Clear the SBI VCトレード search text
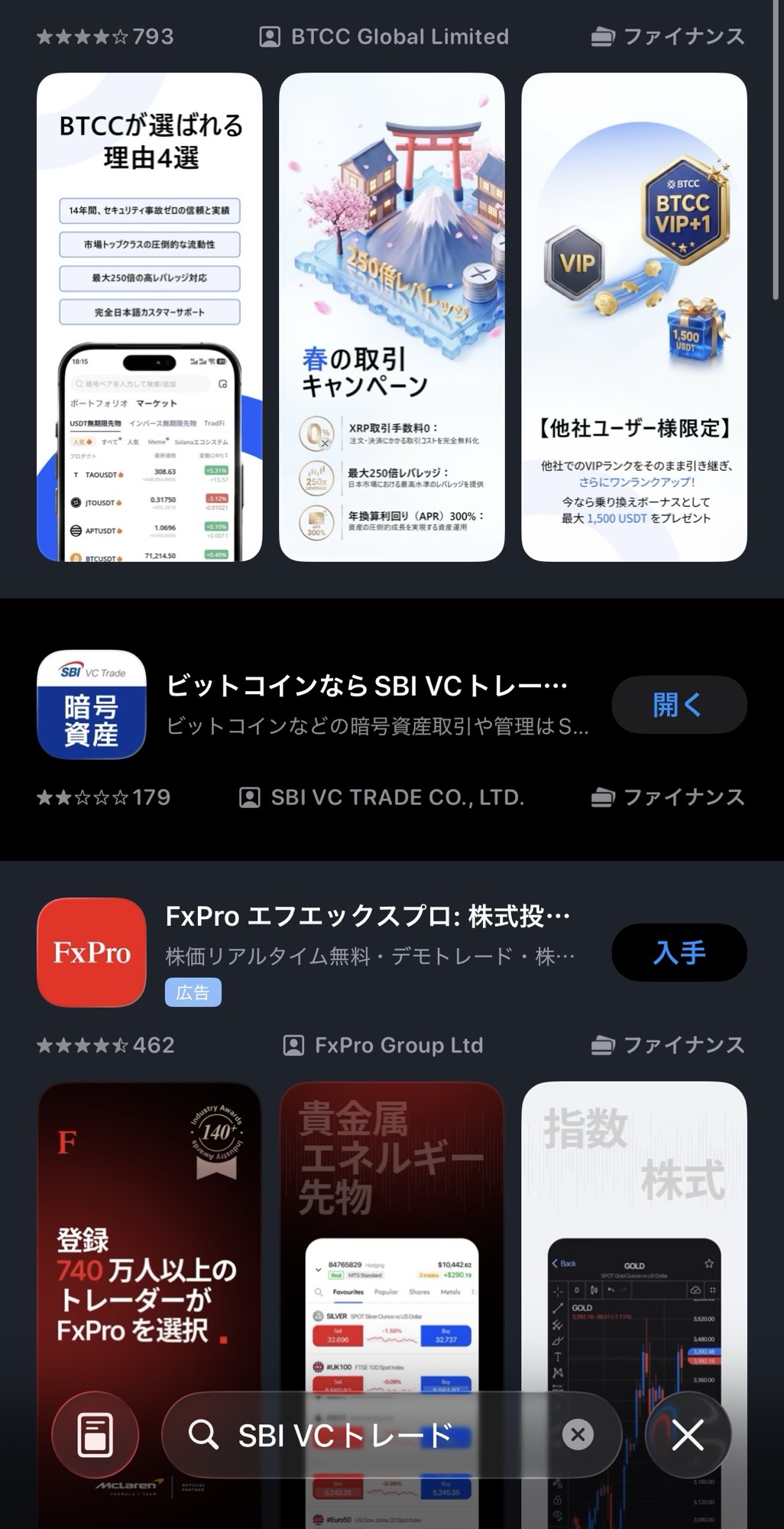 tap(578, 1435)
